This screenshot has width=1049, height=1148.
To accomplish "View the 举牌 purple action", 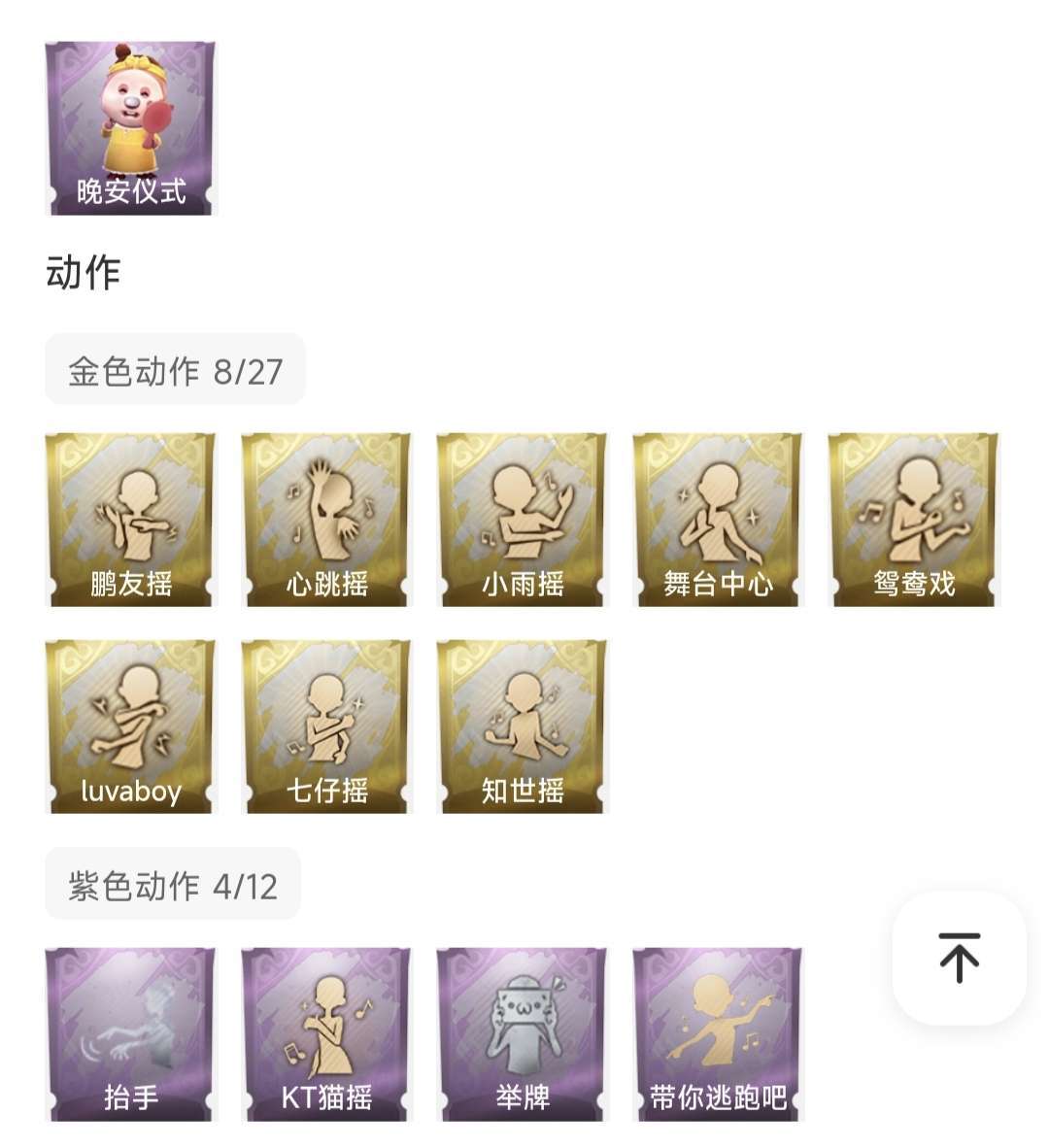I will point(523,1034).
